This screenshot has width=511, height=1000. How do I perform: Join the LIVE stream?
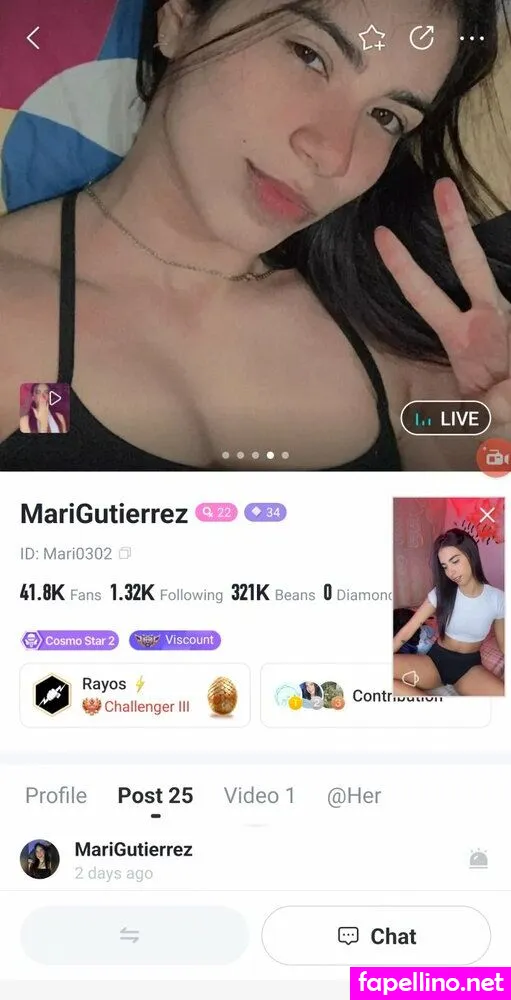click(445, 419)
